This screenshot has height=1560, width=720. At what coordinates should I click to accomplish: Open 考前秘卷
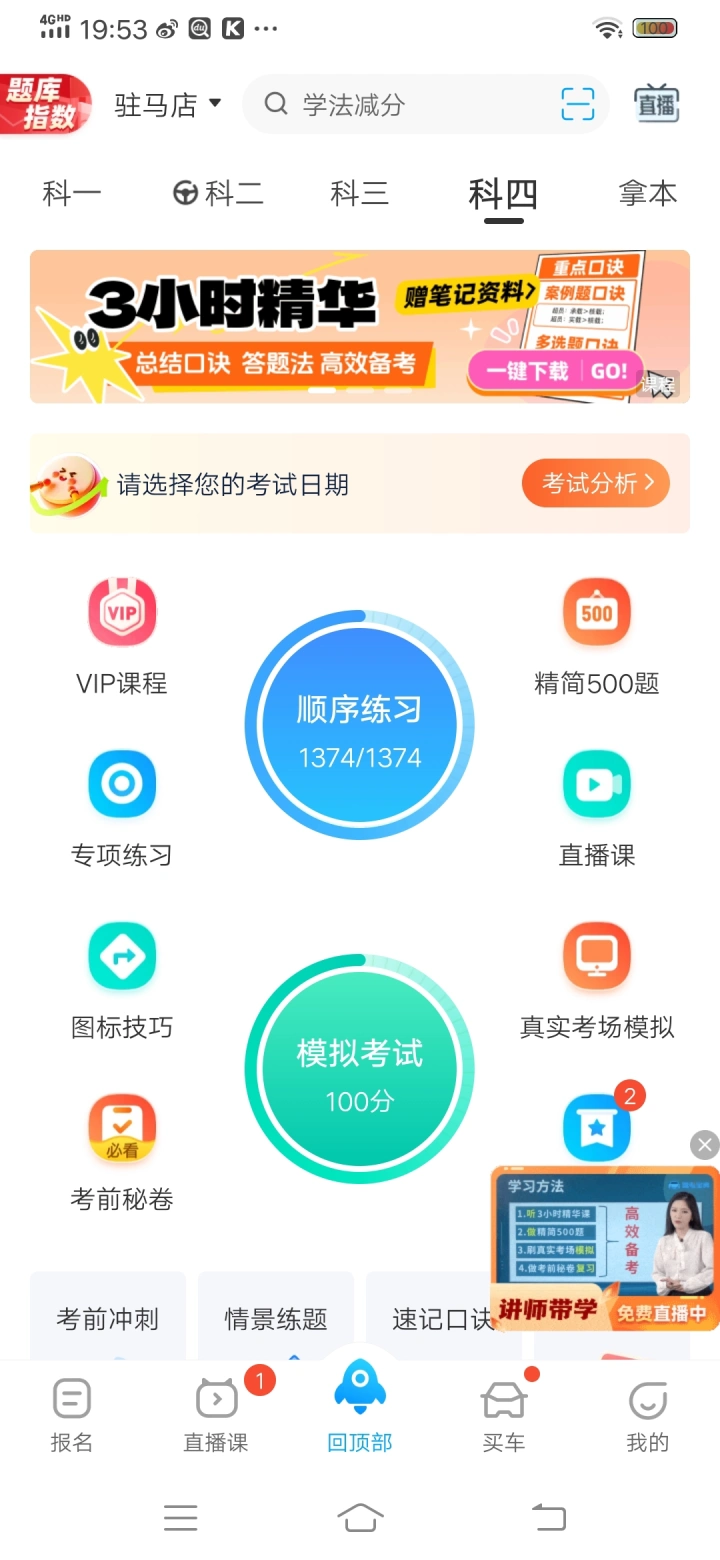click(x=122, y=1152)
